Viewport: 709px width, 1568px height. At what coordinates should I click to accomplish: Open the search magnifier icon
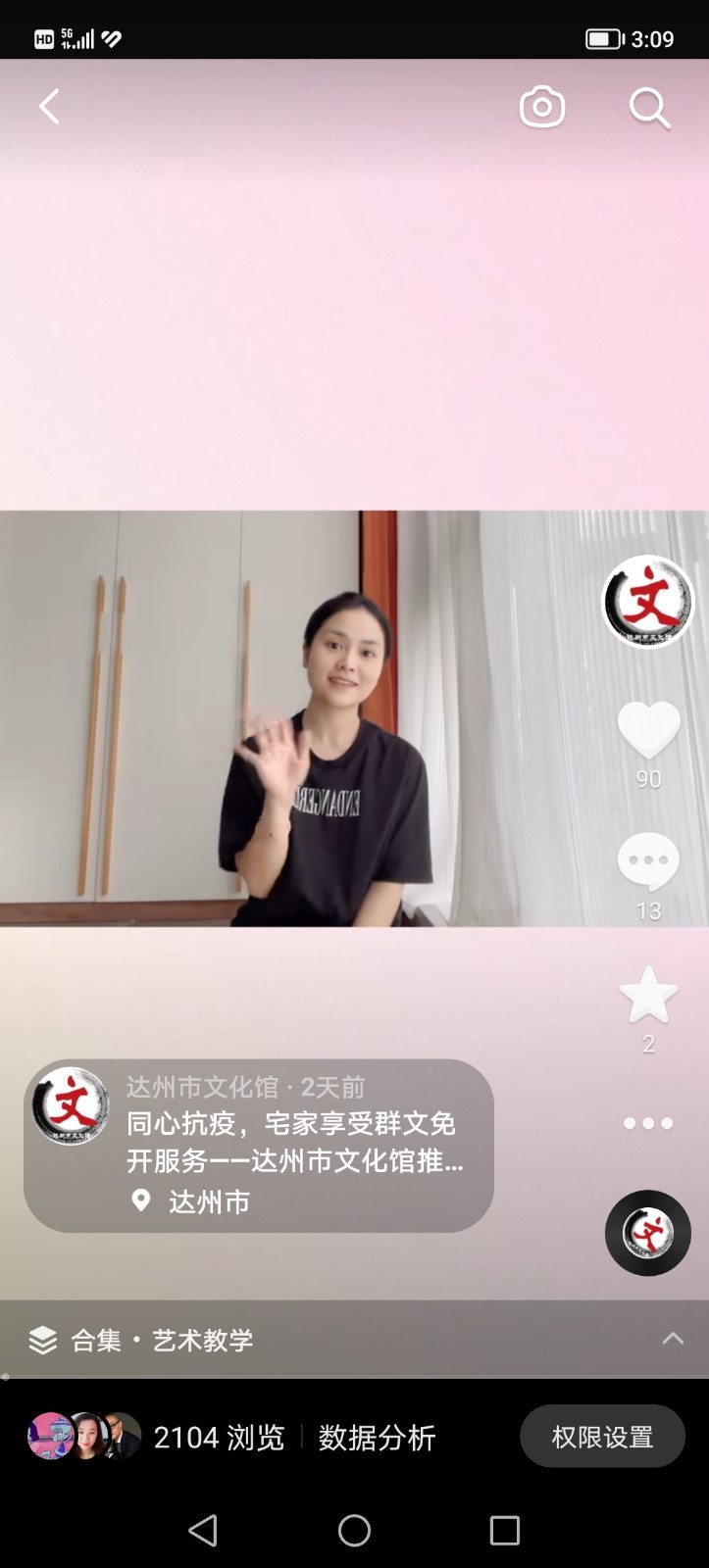pos(649,108)
